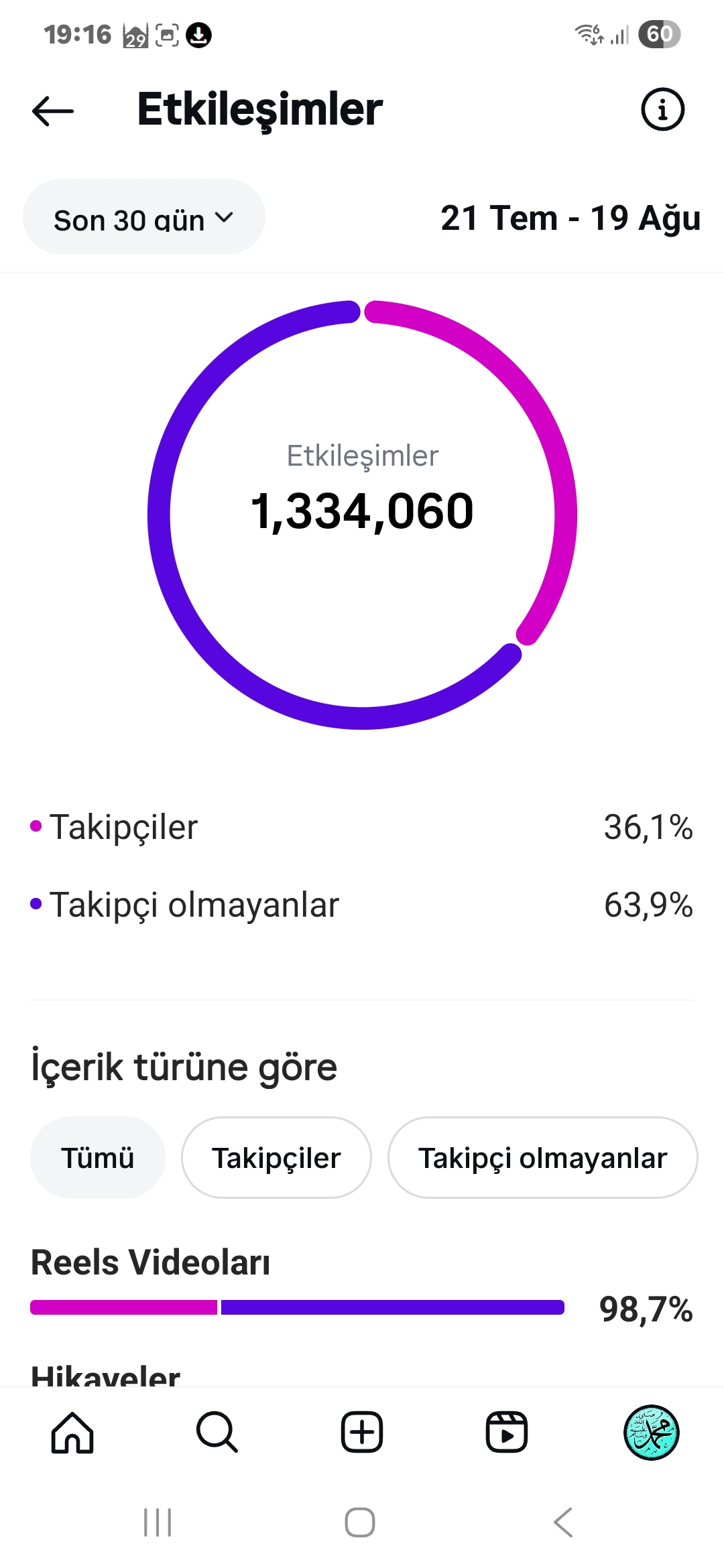Open the search tab
724x1568 pixels.
tap(217, 1433)
